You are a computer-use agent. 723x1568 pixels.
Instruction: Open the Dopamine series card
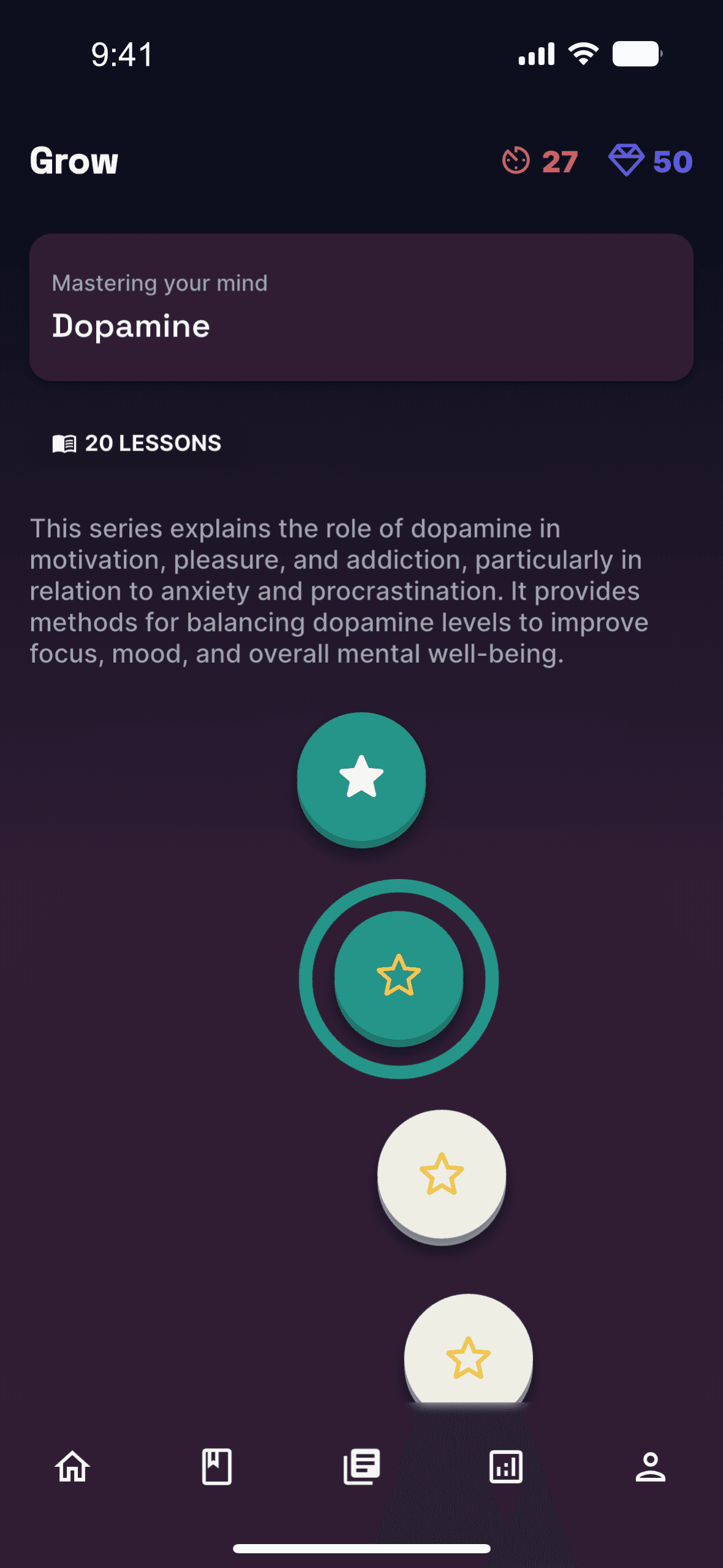point(362,307)
